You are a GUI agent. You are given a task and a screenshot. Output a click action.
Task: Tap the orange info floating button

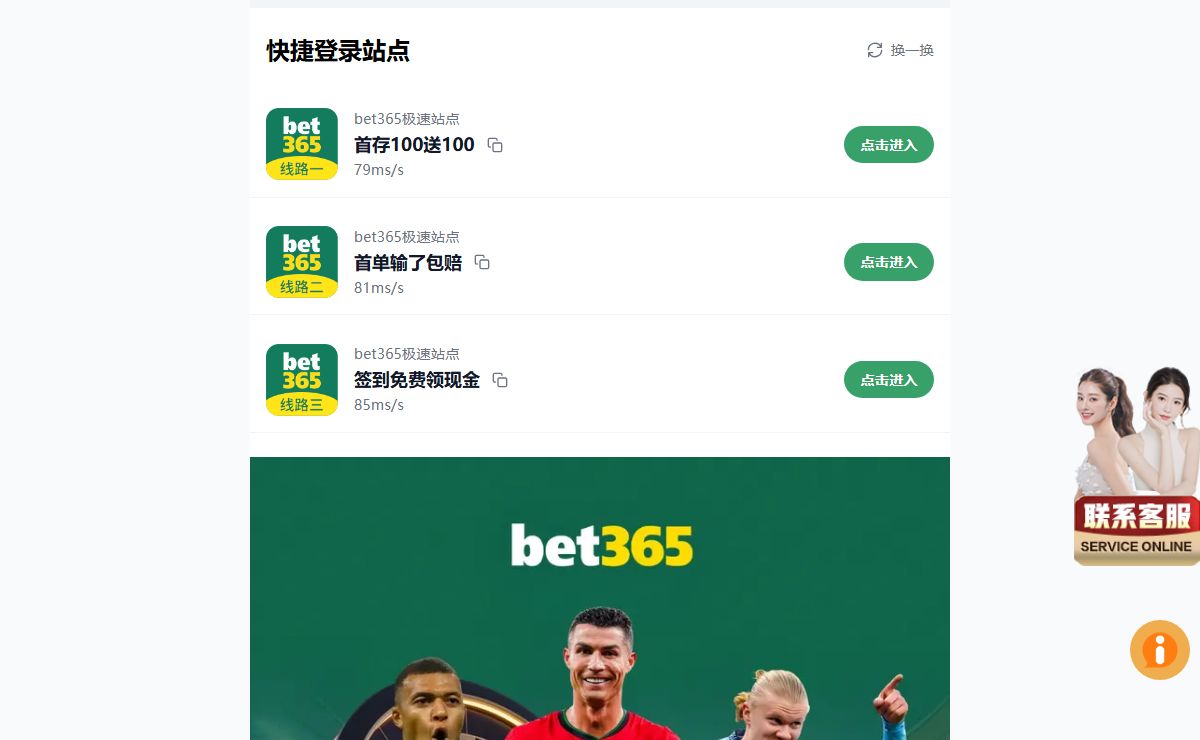[x=1159, y=650]
